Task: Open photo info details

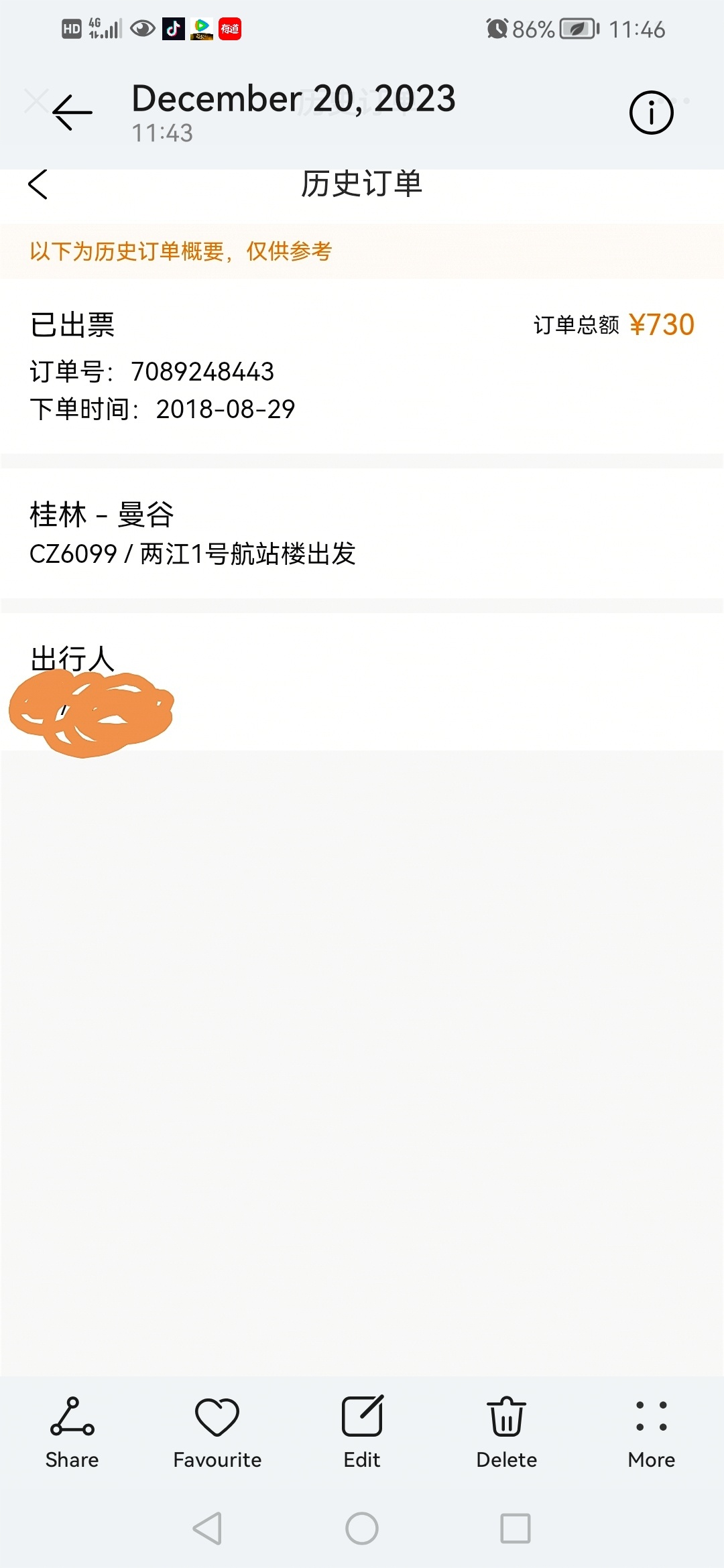Action: (x=651, y=112)
